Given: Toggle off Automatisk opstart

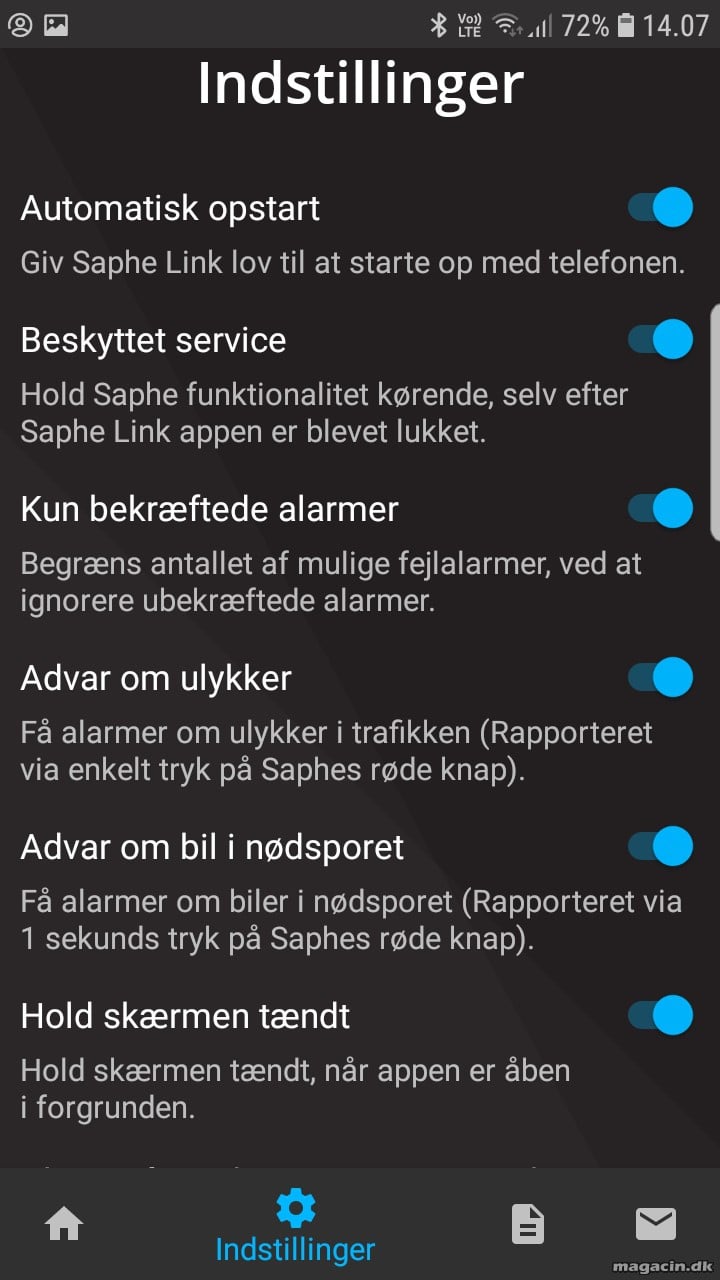Looking at the screenshot, I should pos(660,208).
